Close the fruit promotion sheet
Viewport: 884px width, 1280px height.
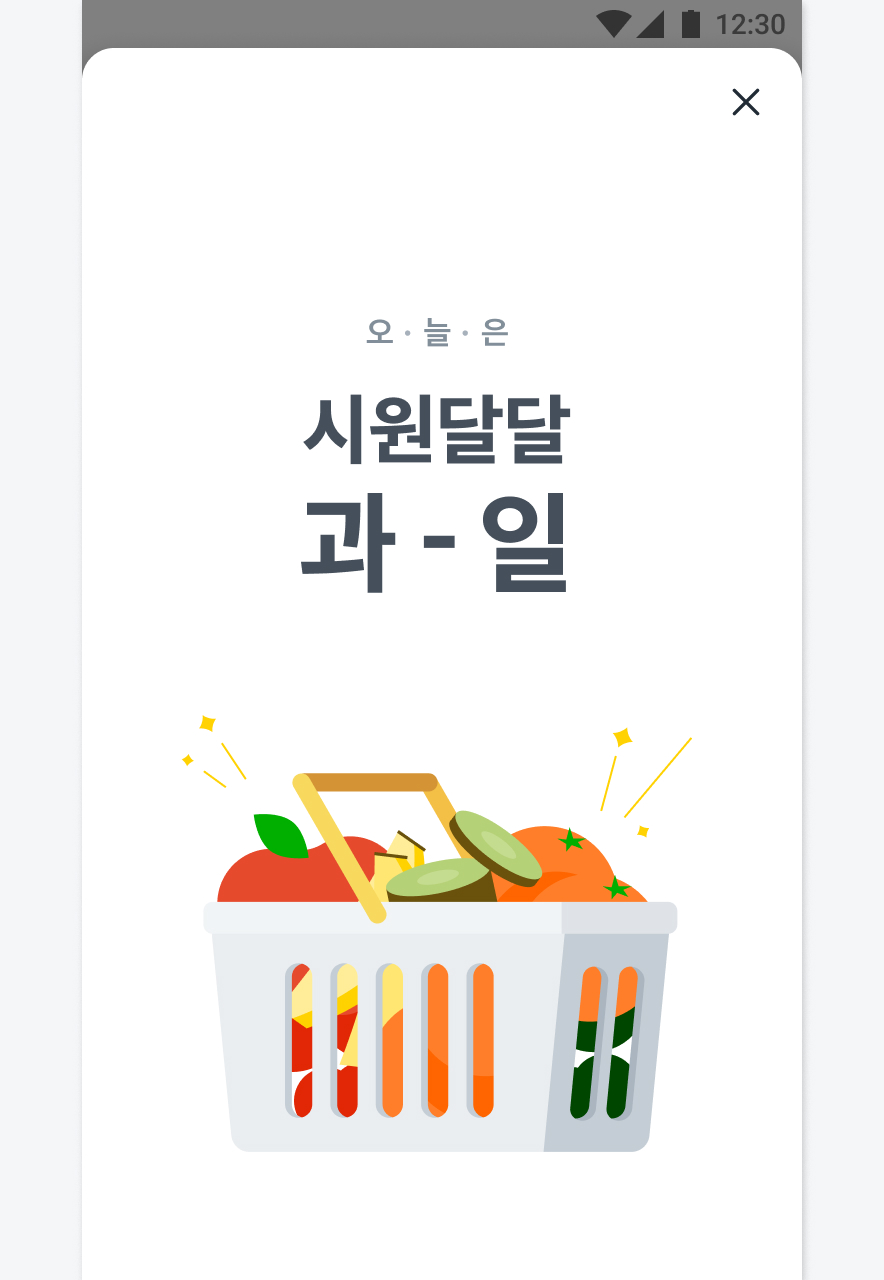pyautogui.click(x=746, y=102)
